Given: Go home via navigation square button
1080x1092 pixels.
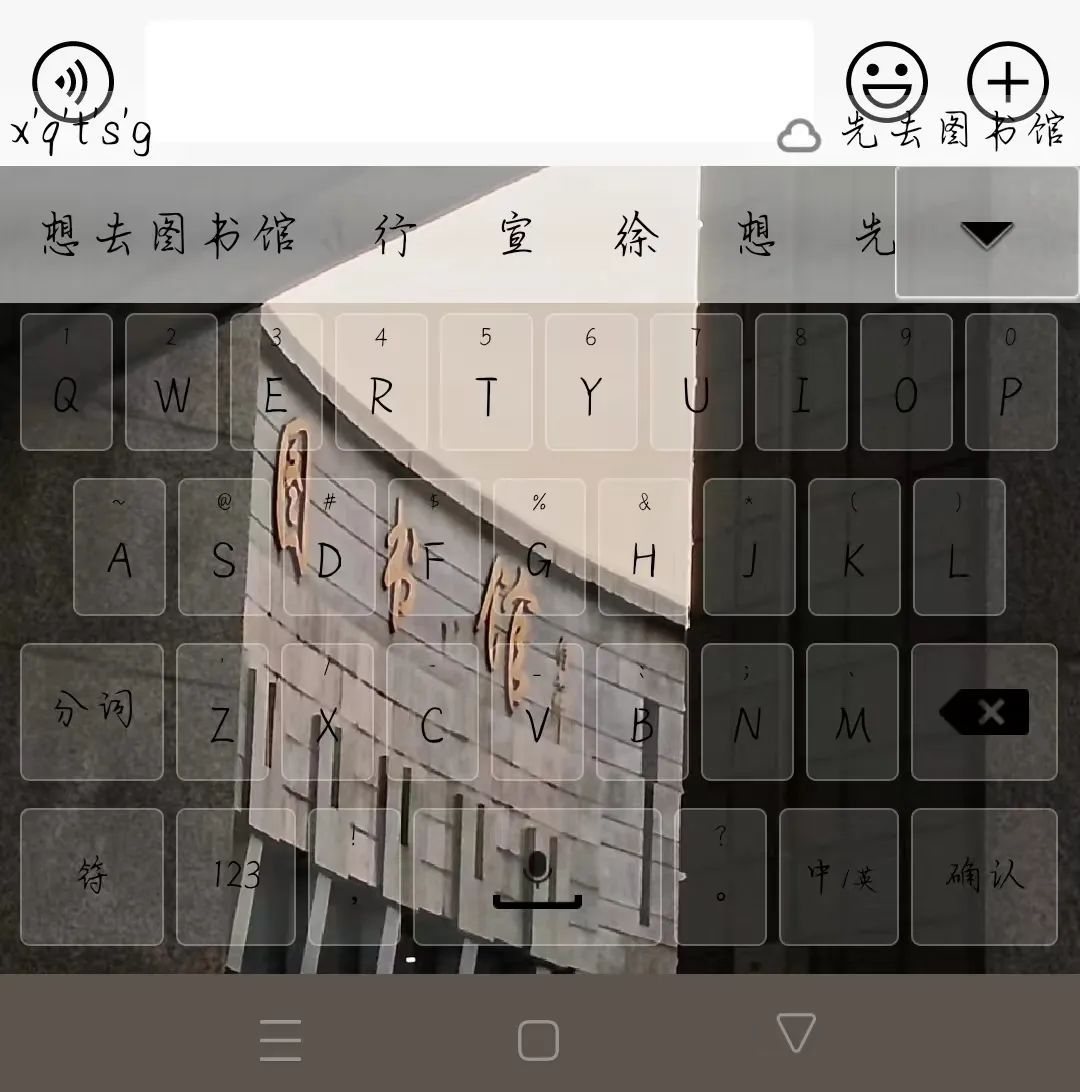Looking at the screenshot, I should tap(538, 1040).
